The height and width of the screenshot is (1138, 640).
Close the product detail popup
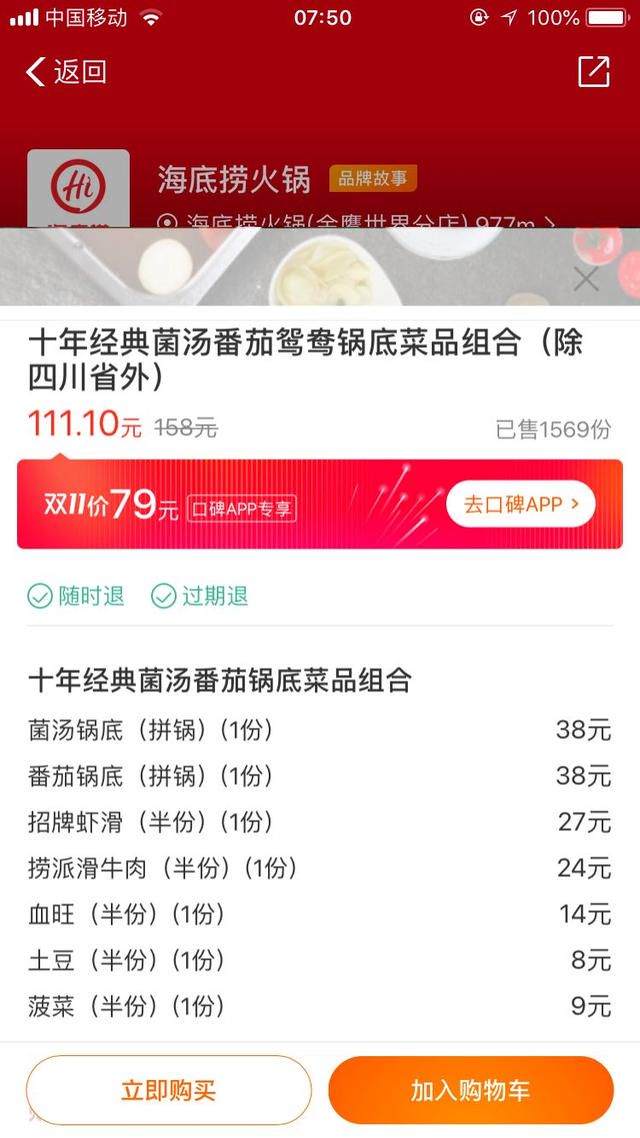coord(586,279)
